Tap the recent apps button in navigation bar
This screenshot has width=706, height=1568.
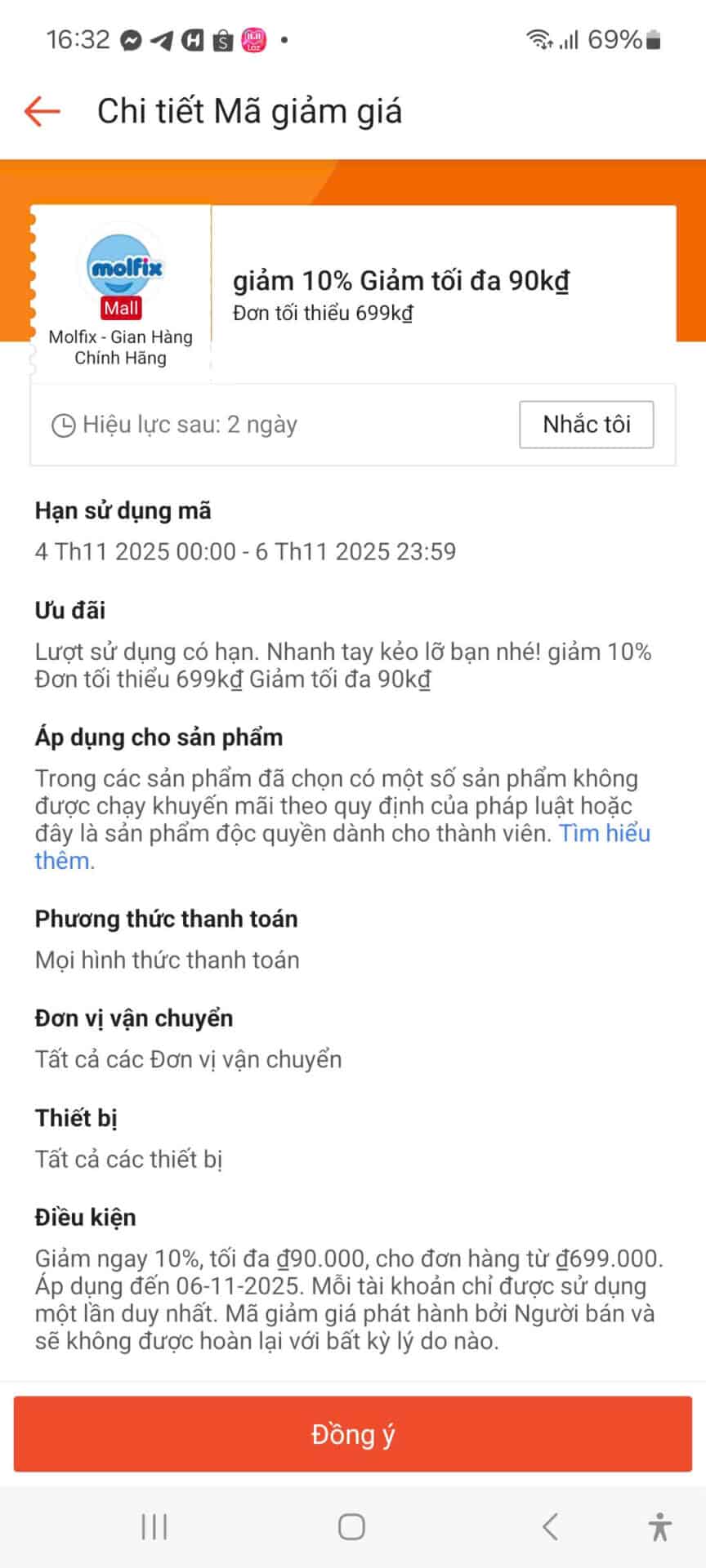154,1528
